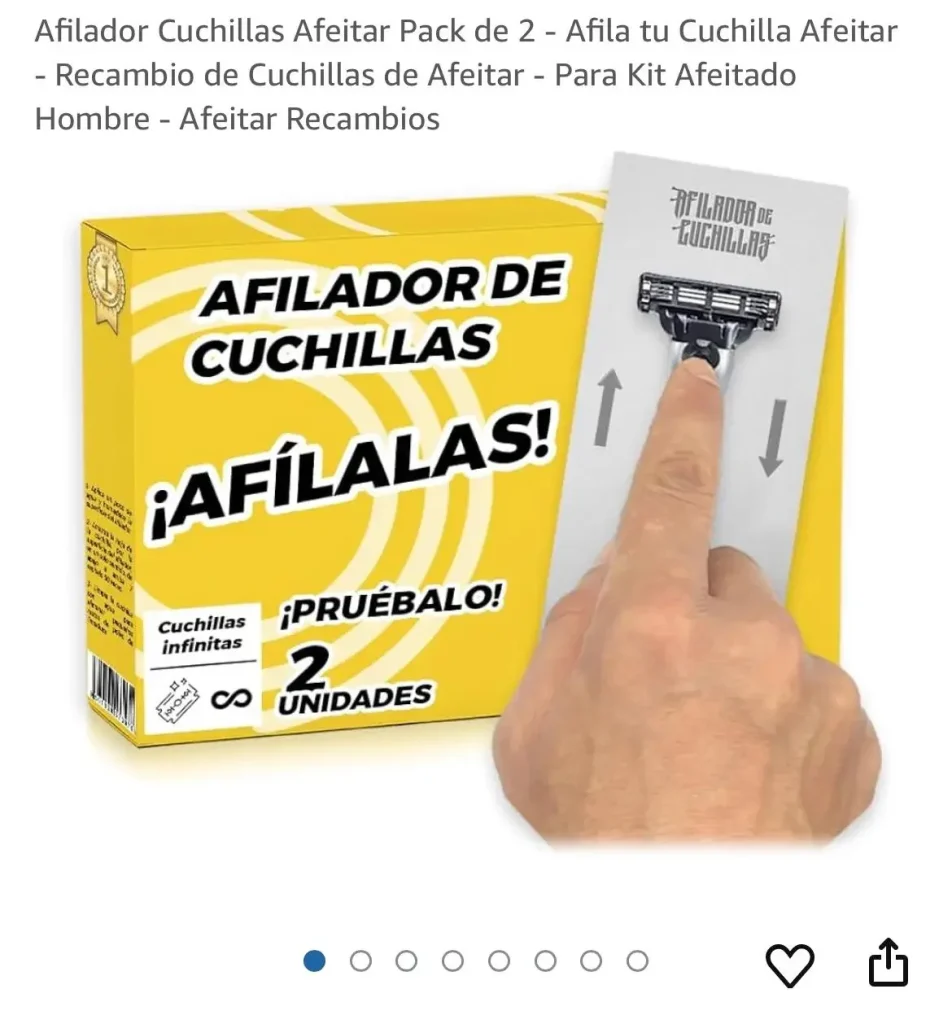Add this razor sharpener to your wishlist
This screenshot has width=952, height=1024.
789,964
